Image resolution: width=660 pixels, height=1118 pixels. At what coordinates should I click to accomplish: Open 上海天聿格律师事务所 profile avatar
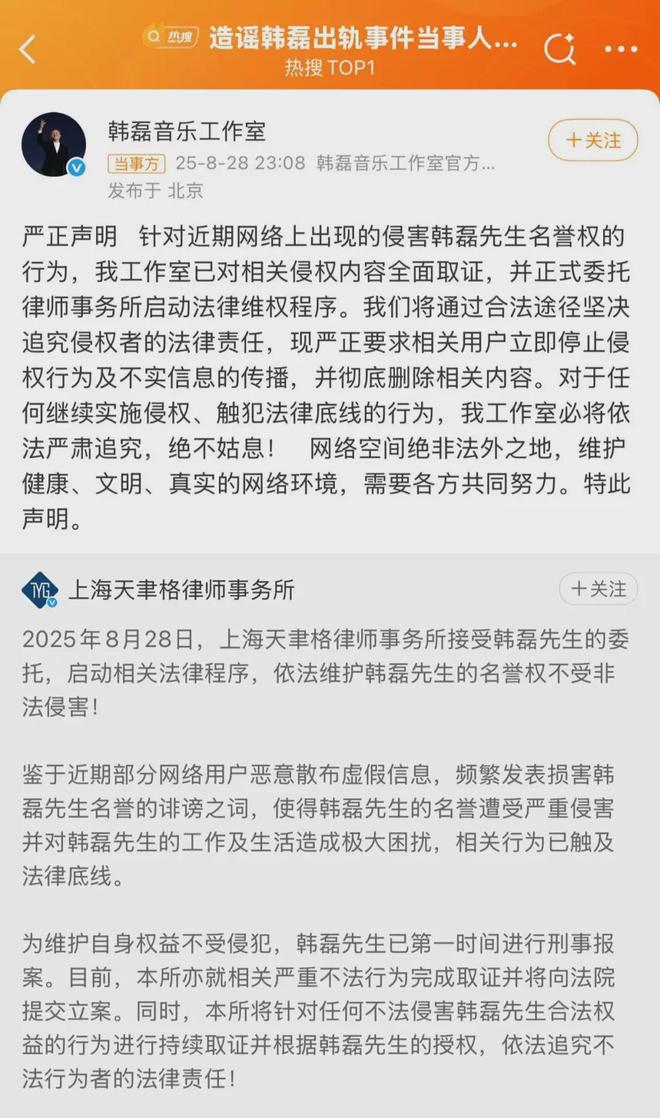[x=40, y=590]
